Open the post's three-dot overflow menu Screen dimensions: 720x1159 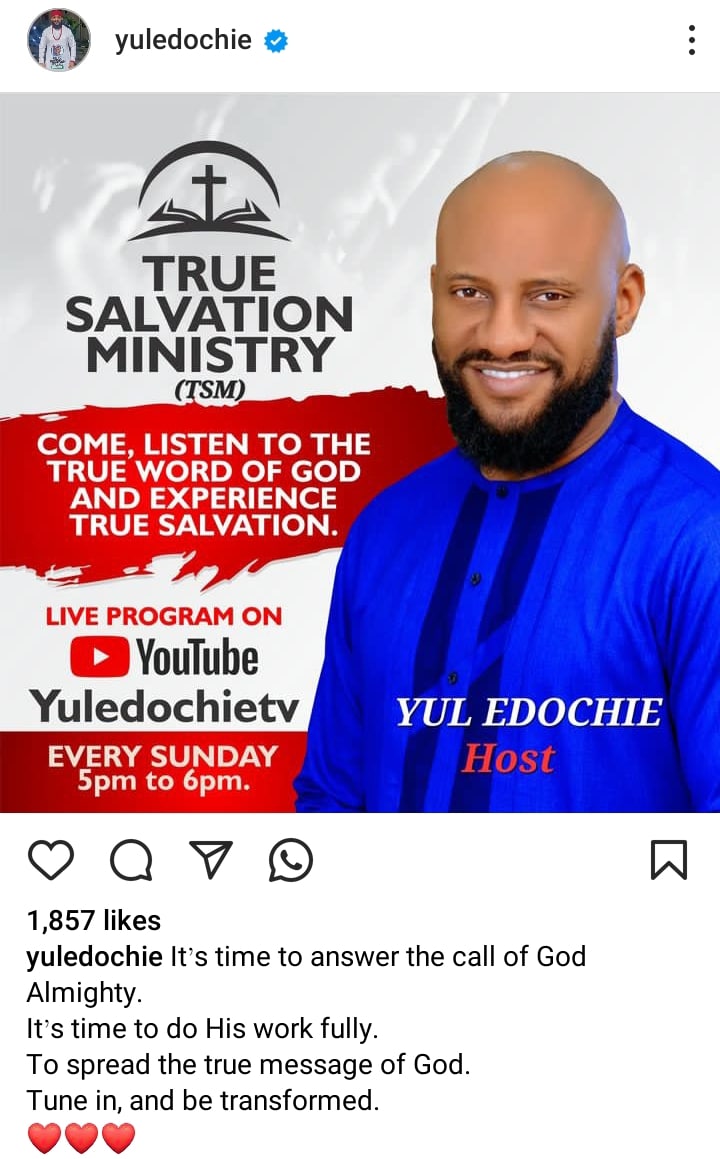(691, 41)
